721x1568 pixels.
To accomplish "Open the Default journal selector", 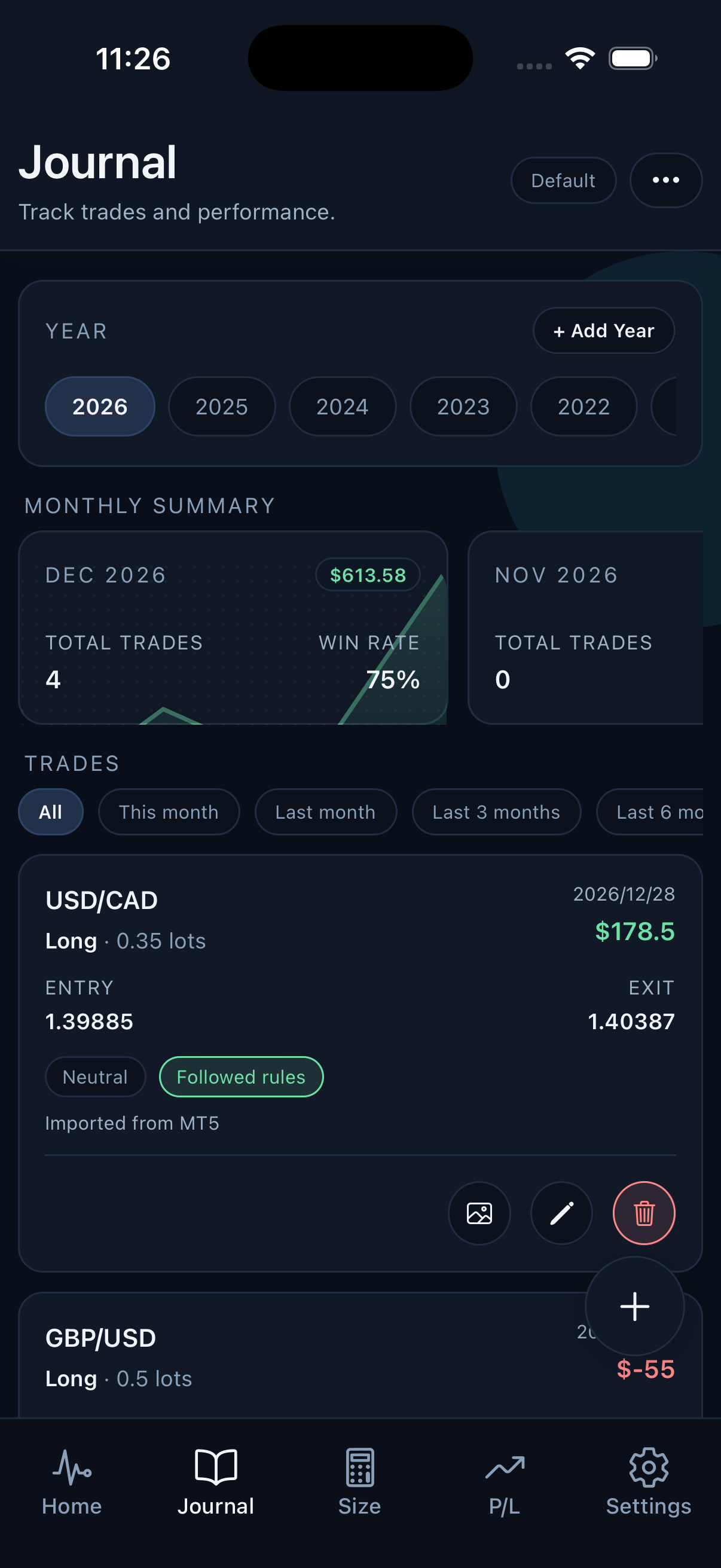I will coord(563,180).
